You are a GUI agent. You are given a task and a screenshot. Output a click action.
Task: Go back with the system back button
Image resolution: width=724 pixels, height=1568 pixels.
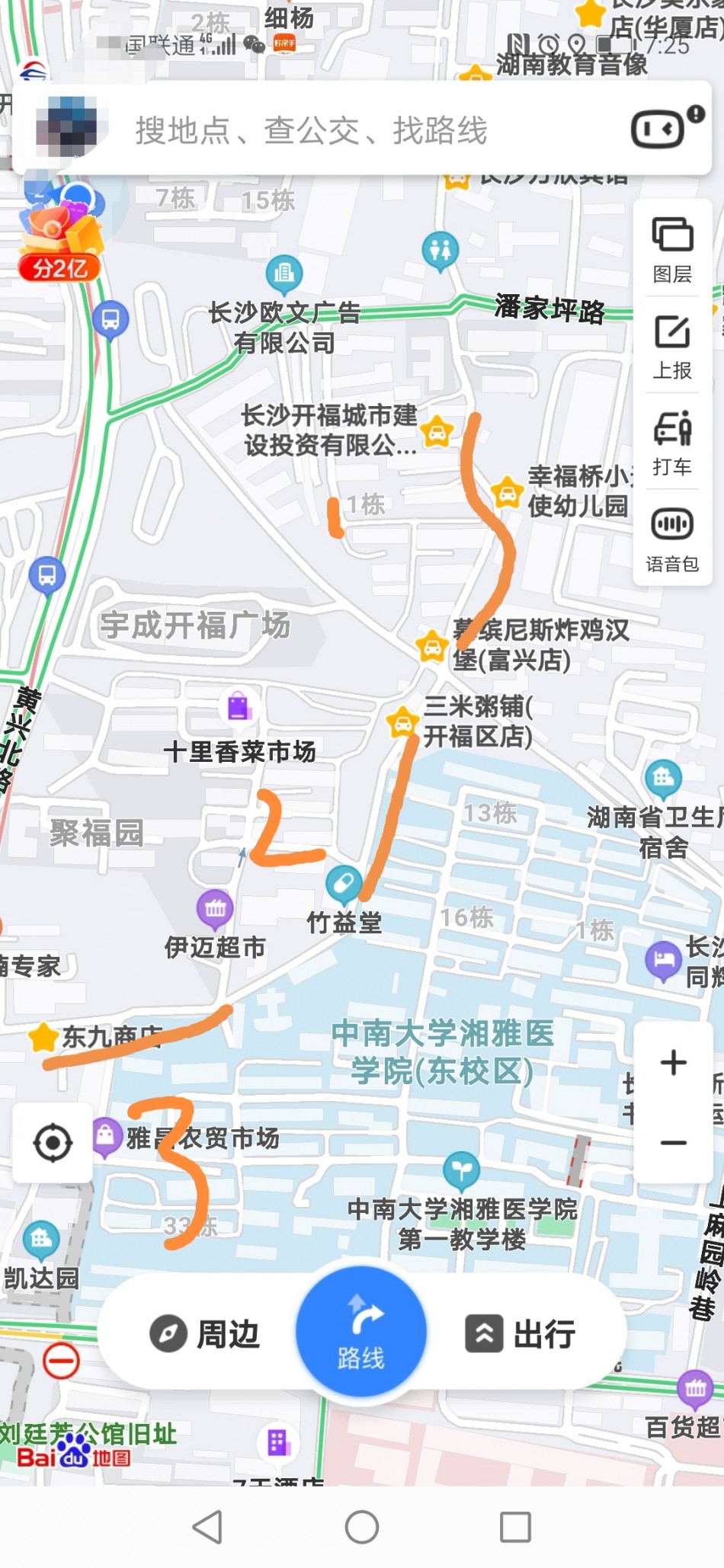coord(207,1527)
